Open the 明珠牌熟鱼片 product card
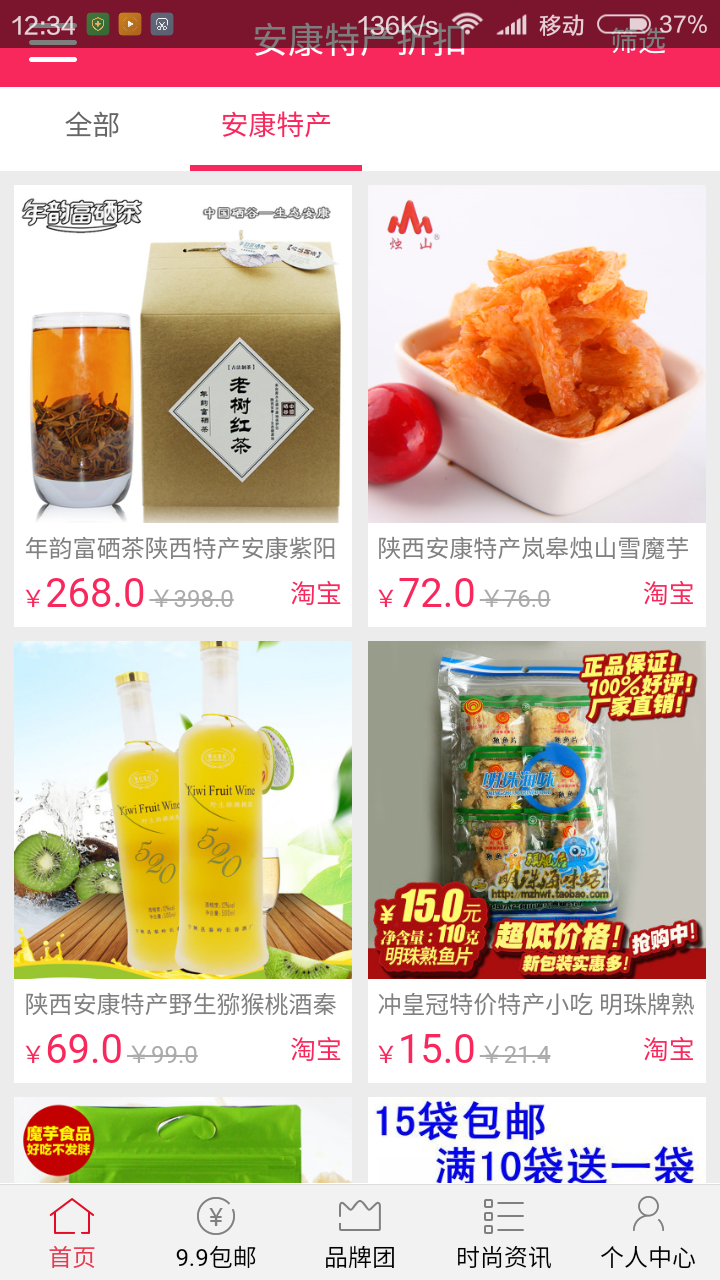Image resolution: width=720 pixels, height=1280 pixels. [537, 861]
